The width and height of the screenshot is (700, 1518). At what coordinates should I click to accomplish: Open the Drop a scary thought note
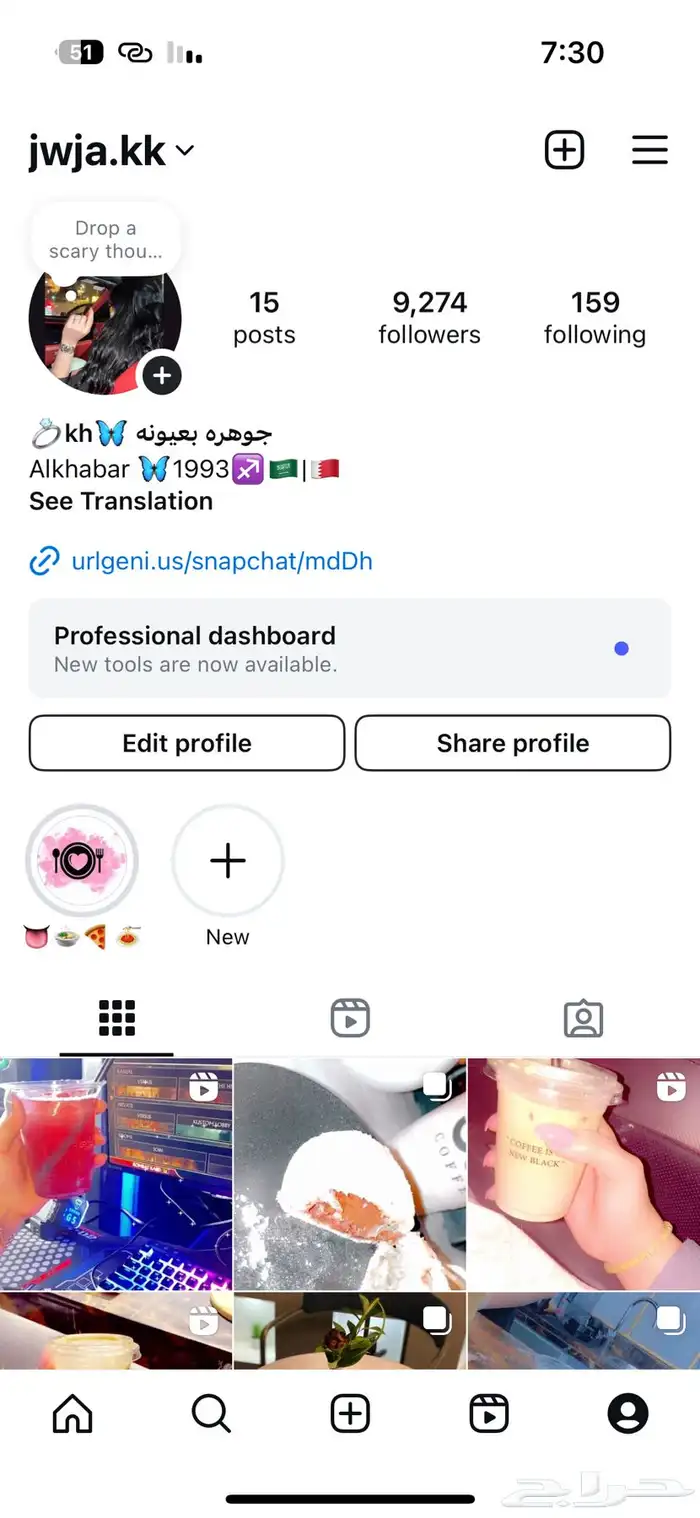point(105,240)
